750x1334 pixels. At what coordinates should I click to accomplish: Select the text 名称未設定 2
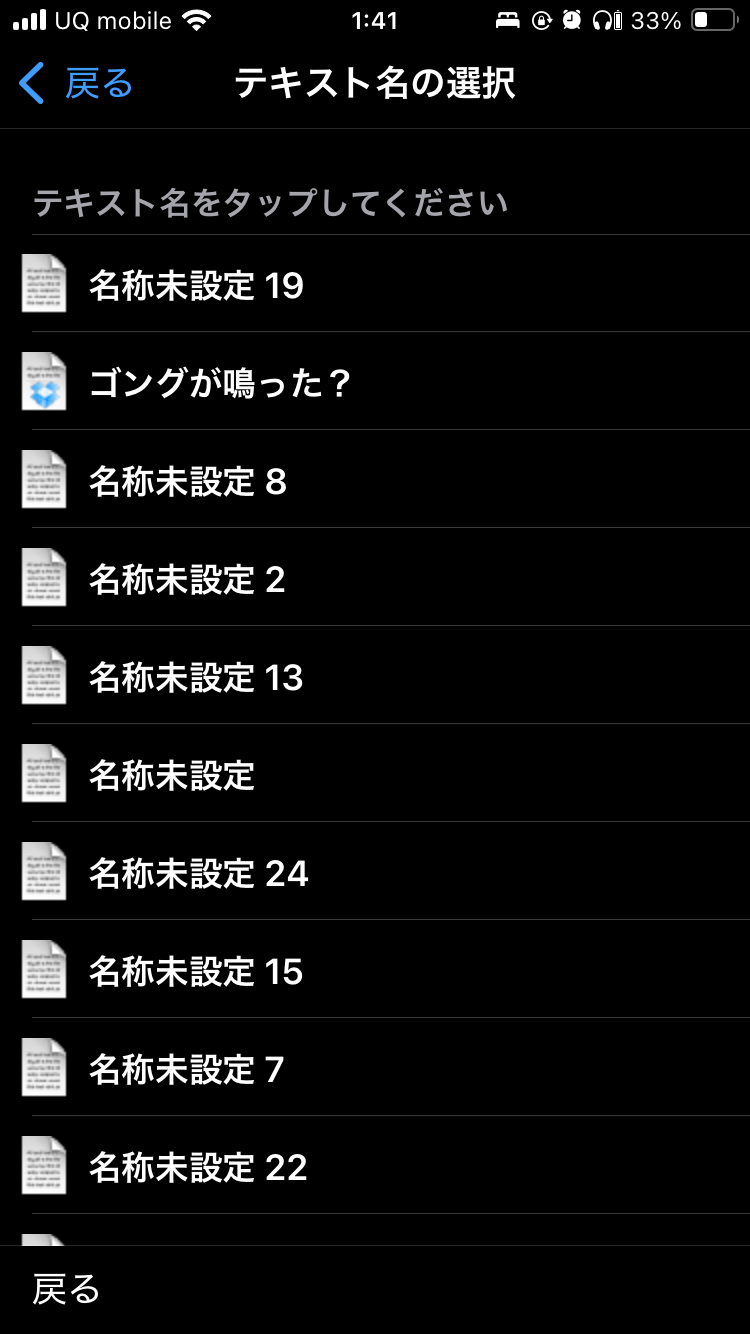[x=188, y=579]
